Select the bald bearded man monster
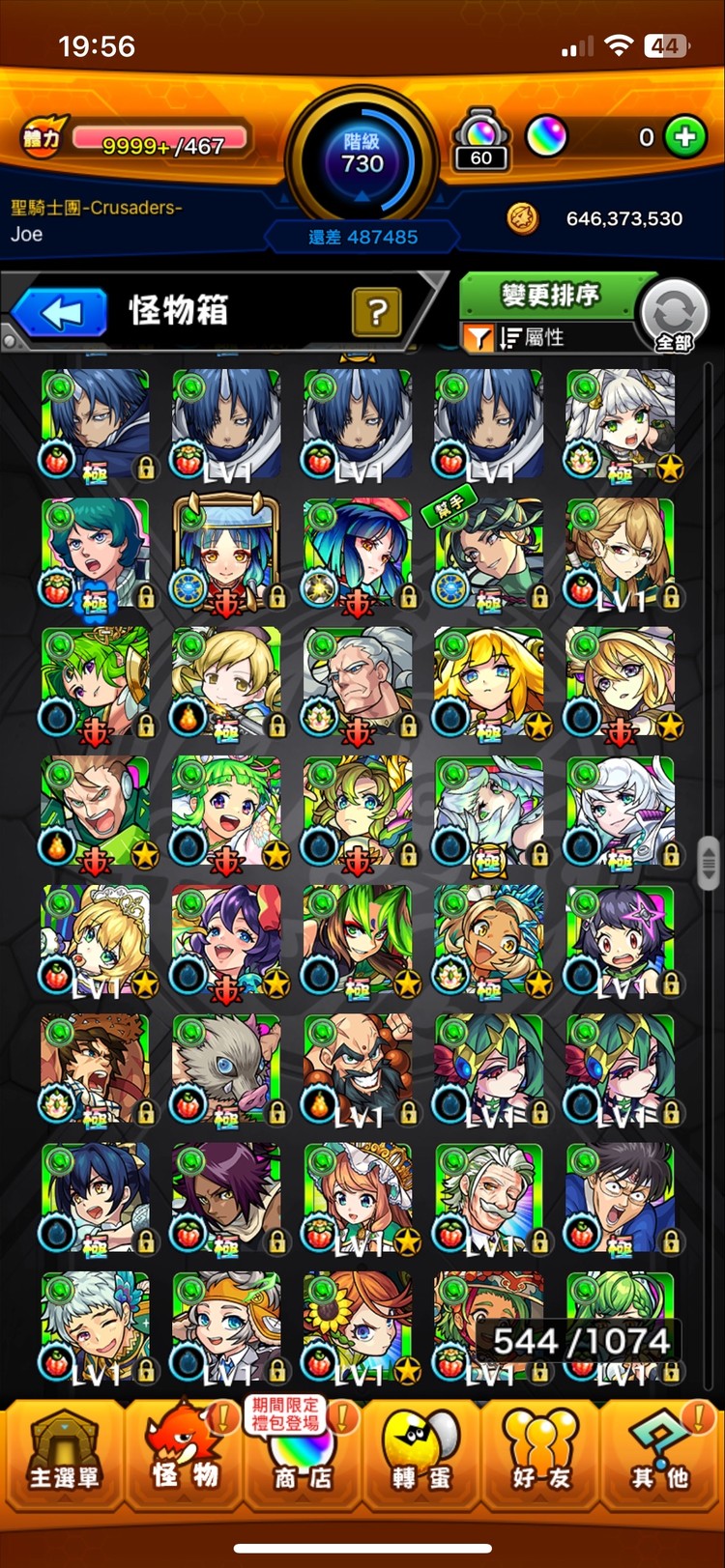The height and width of the screenshot is (1568, 725). (358, 1069)
